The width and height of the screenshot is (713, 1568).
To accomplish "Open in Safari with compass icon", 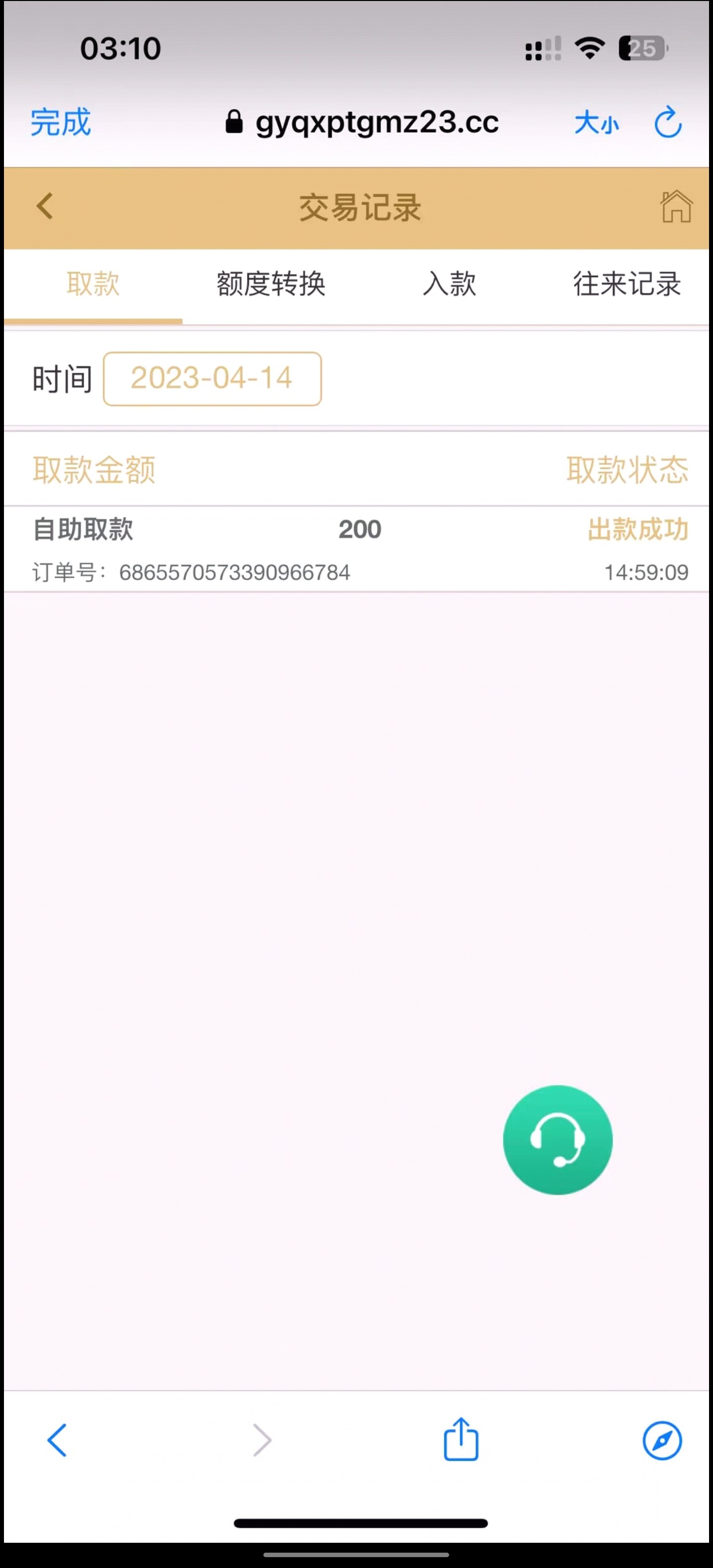I will click(x=662, y=1440).
